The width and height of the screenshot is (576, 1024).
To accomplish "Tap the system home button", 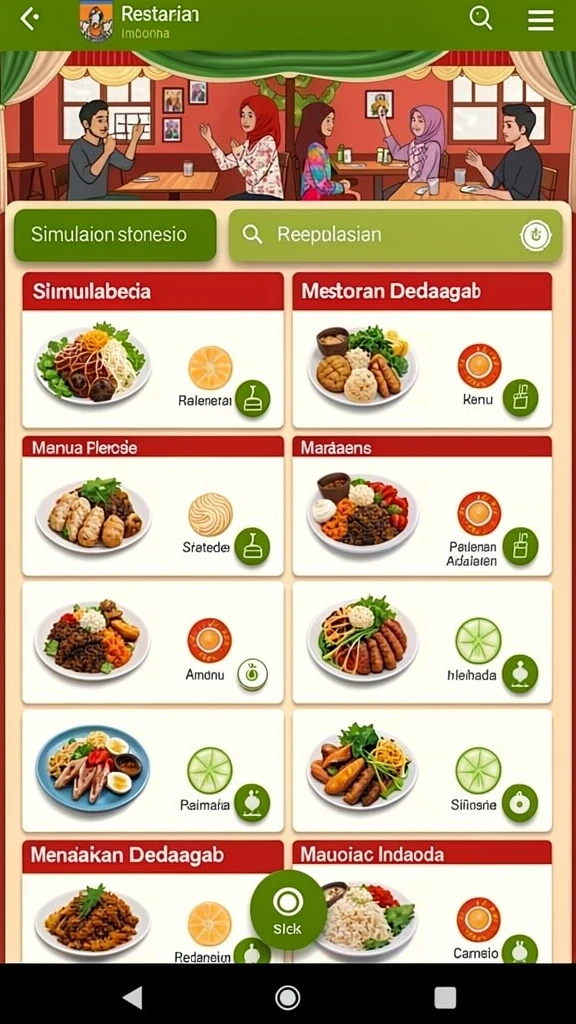I will (287, 997).
